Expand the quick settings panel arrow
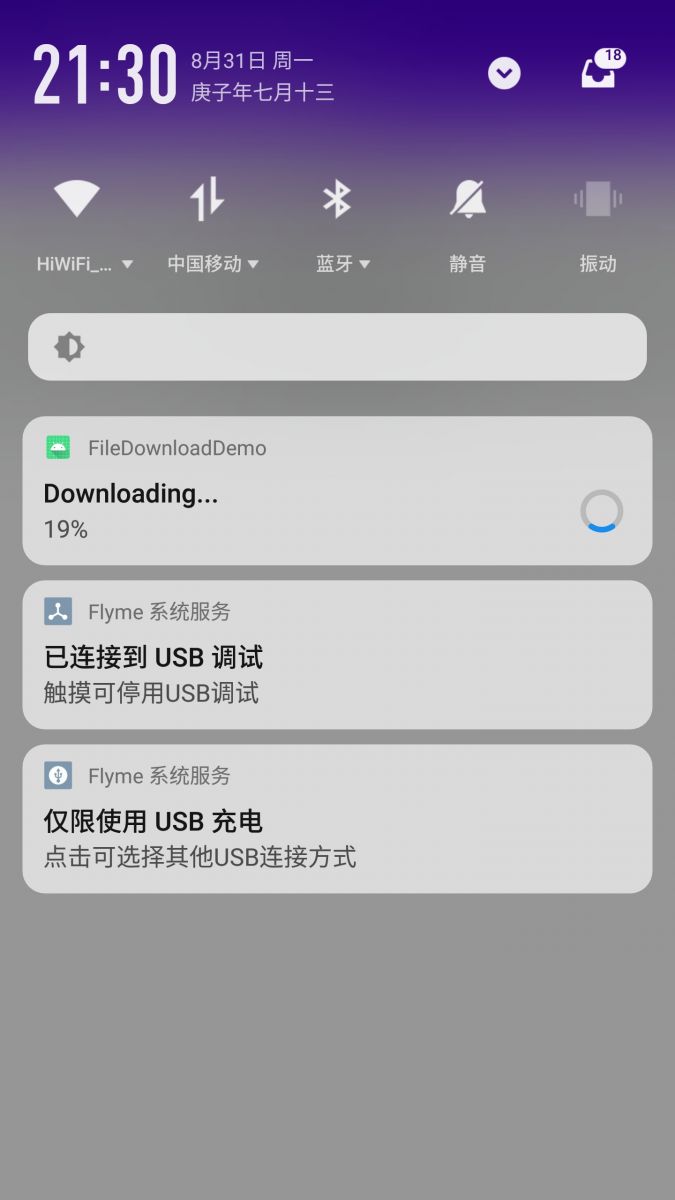The height and width of the screenshot is (1200, 675). click(x=504, y=73)
